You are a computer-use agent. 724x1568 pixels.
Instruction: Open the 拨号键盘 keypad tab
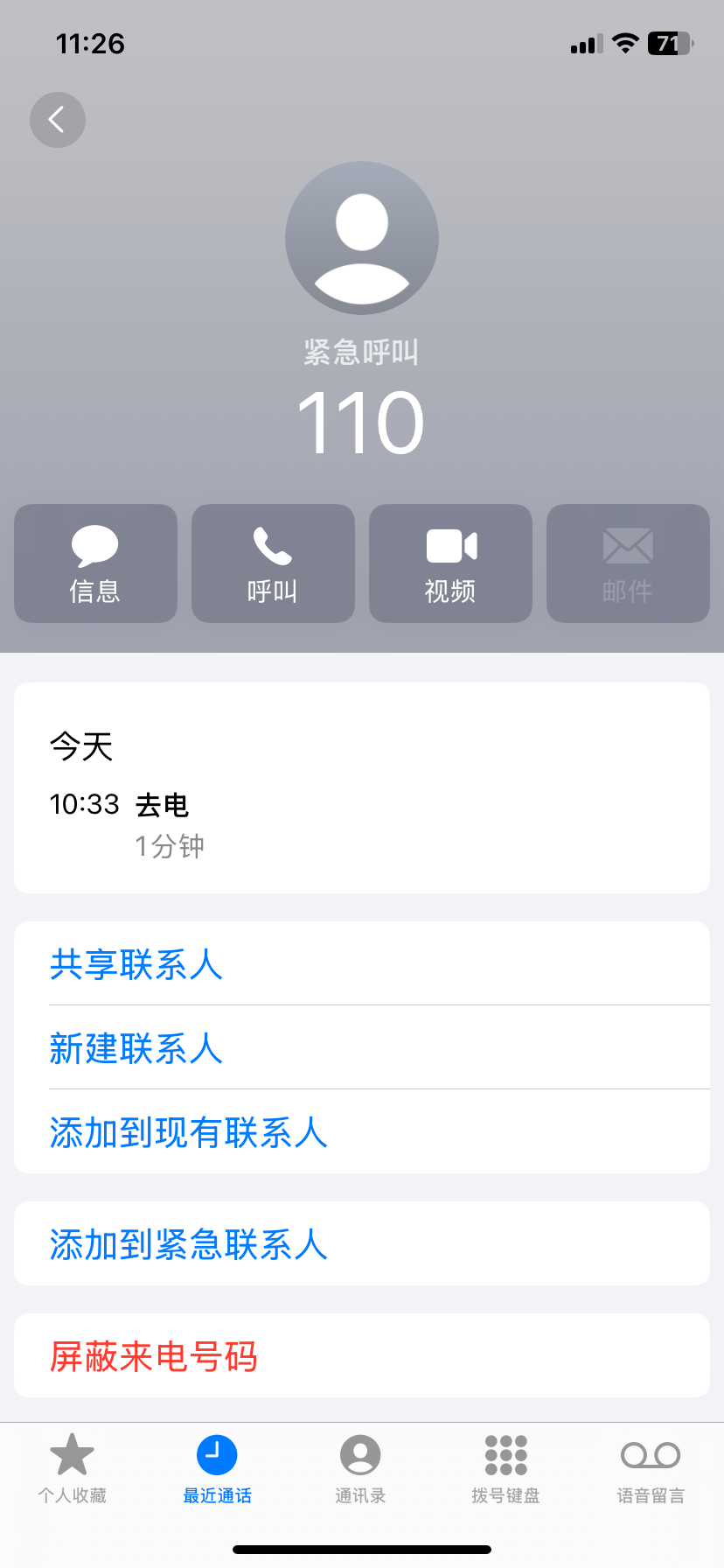[505, 1470]
